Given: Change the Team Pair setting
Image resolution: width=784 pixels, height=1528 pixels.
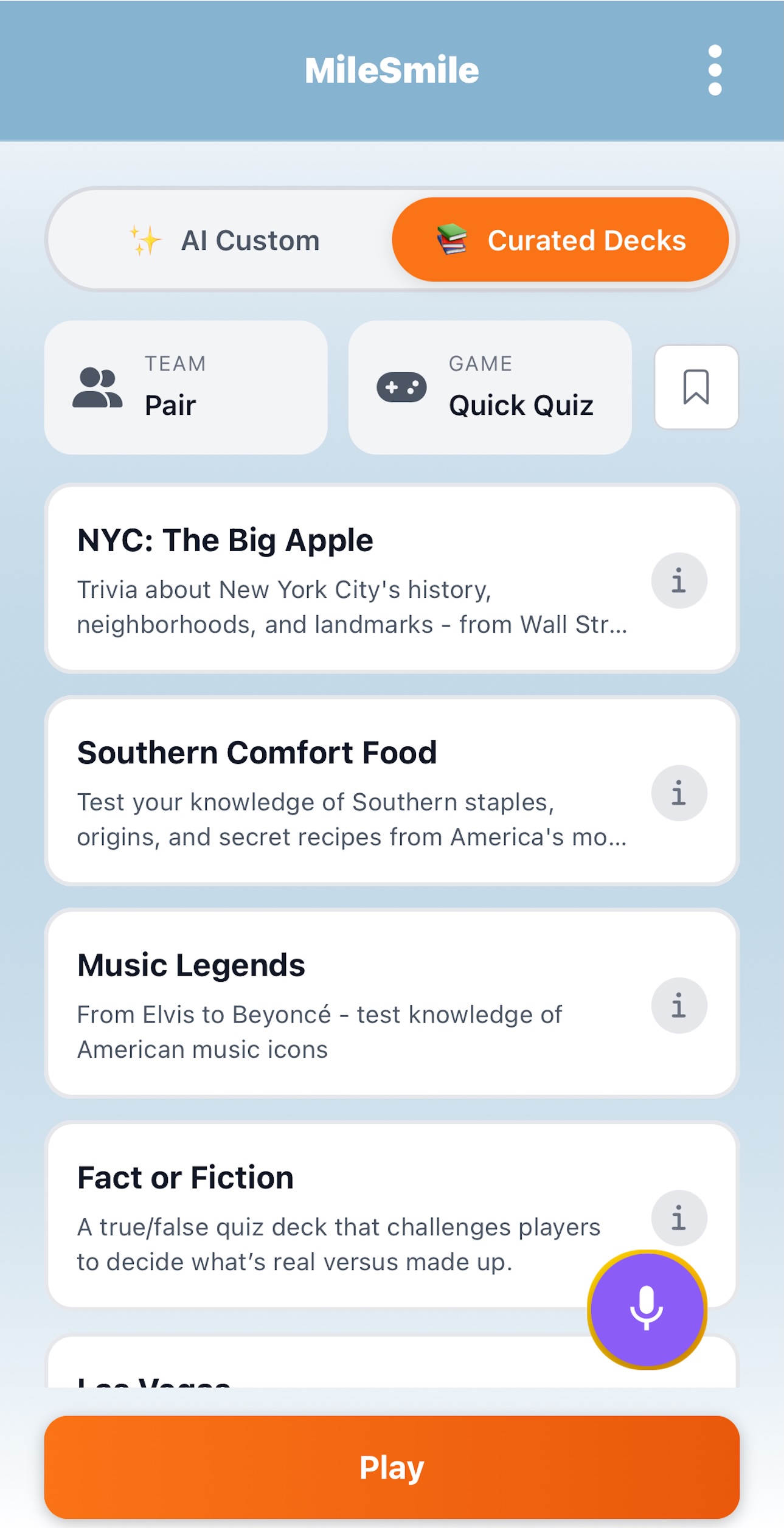Looking at the screenshot, I should tap(186, 387).
